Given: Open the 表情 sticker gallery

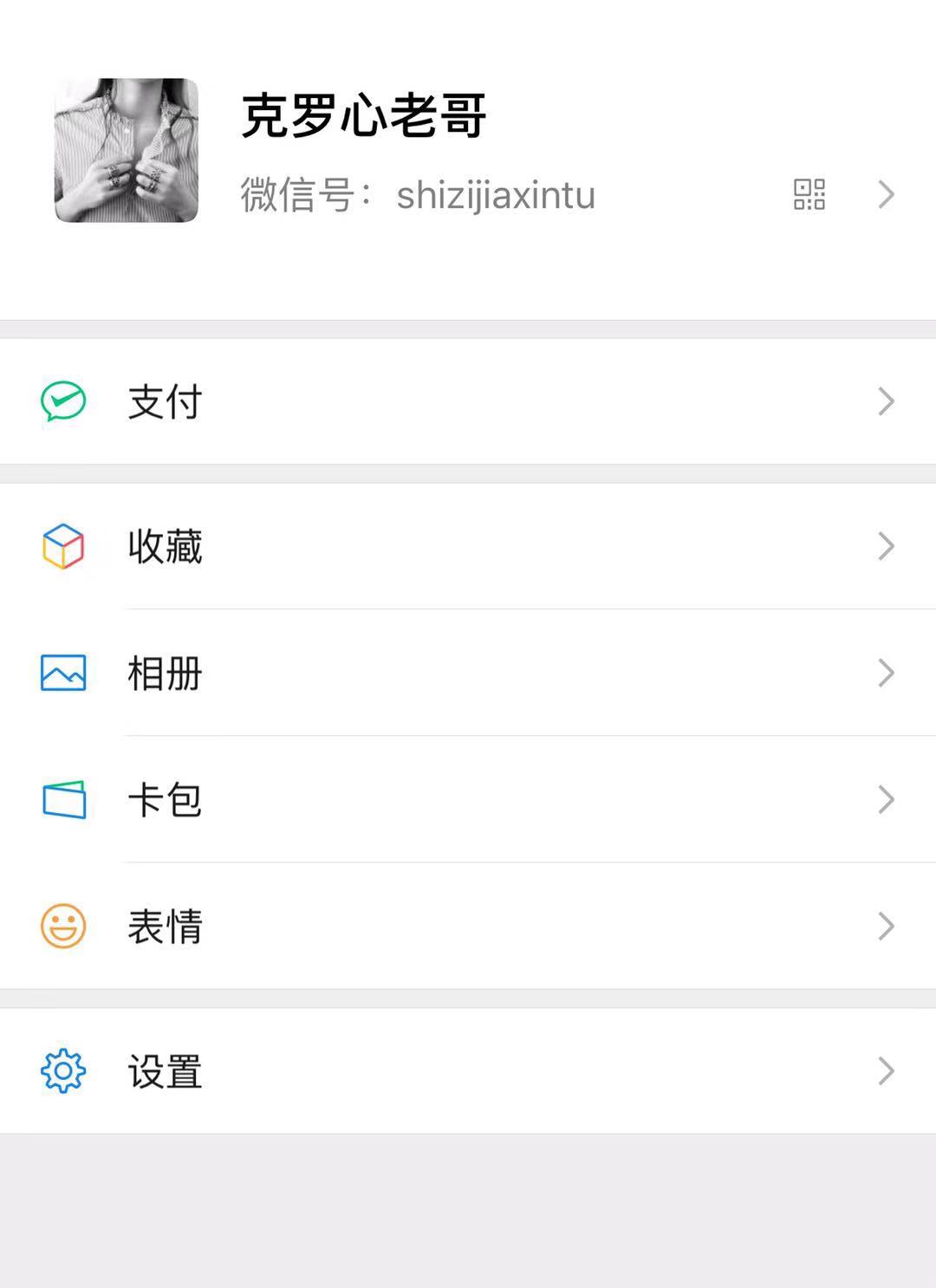Looking at the screenshot, I should click(x=468, y=926).
